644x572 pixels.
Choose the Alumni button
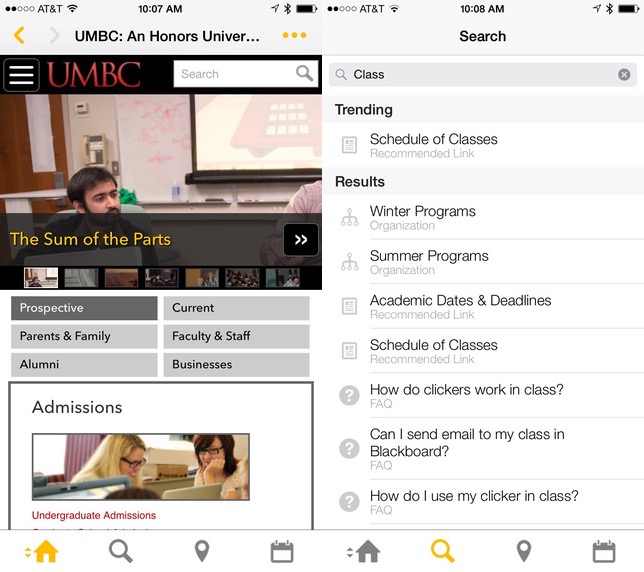[84, 364]
